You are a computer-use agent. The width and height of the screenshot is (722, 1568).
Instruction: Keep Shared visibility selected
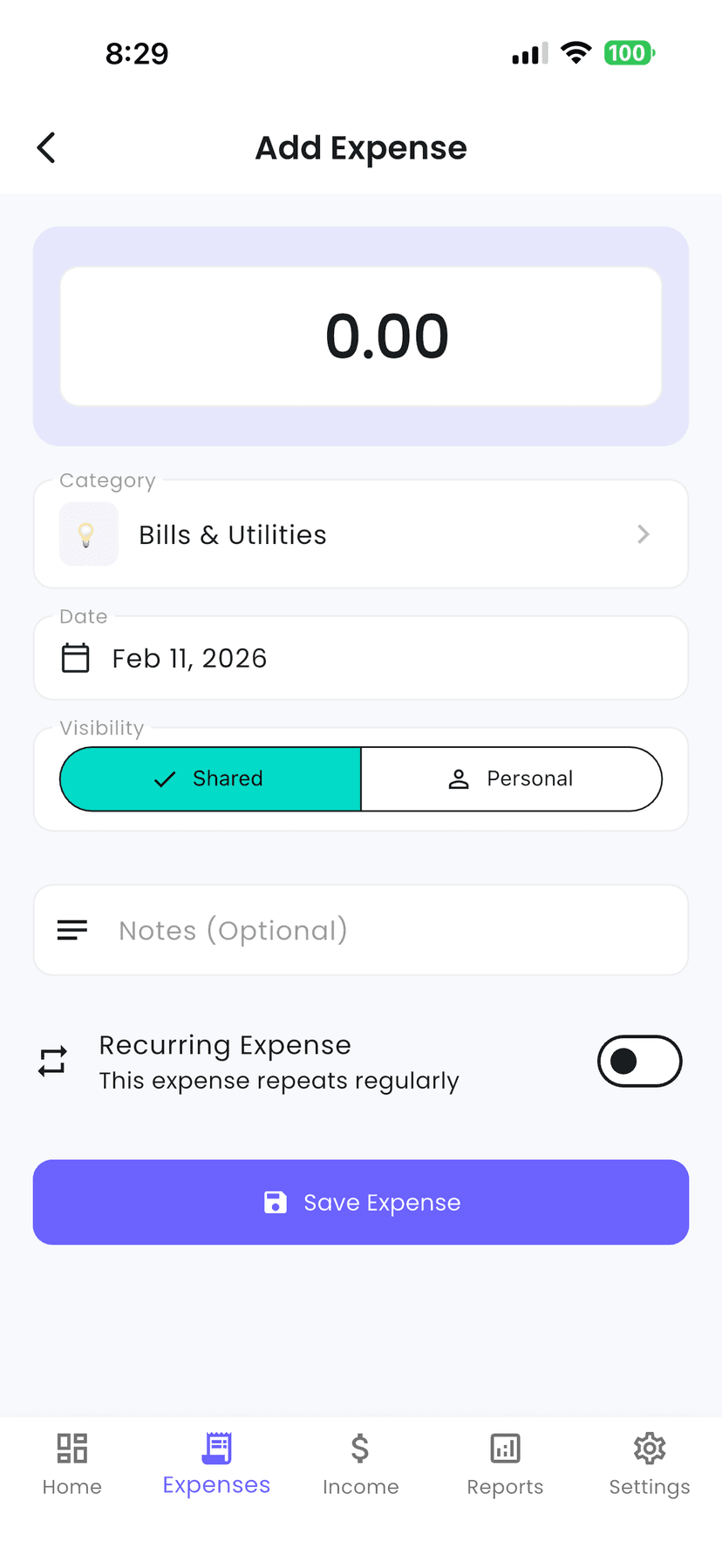pos(209,778)
